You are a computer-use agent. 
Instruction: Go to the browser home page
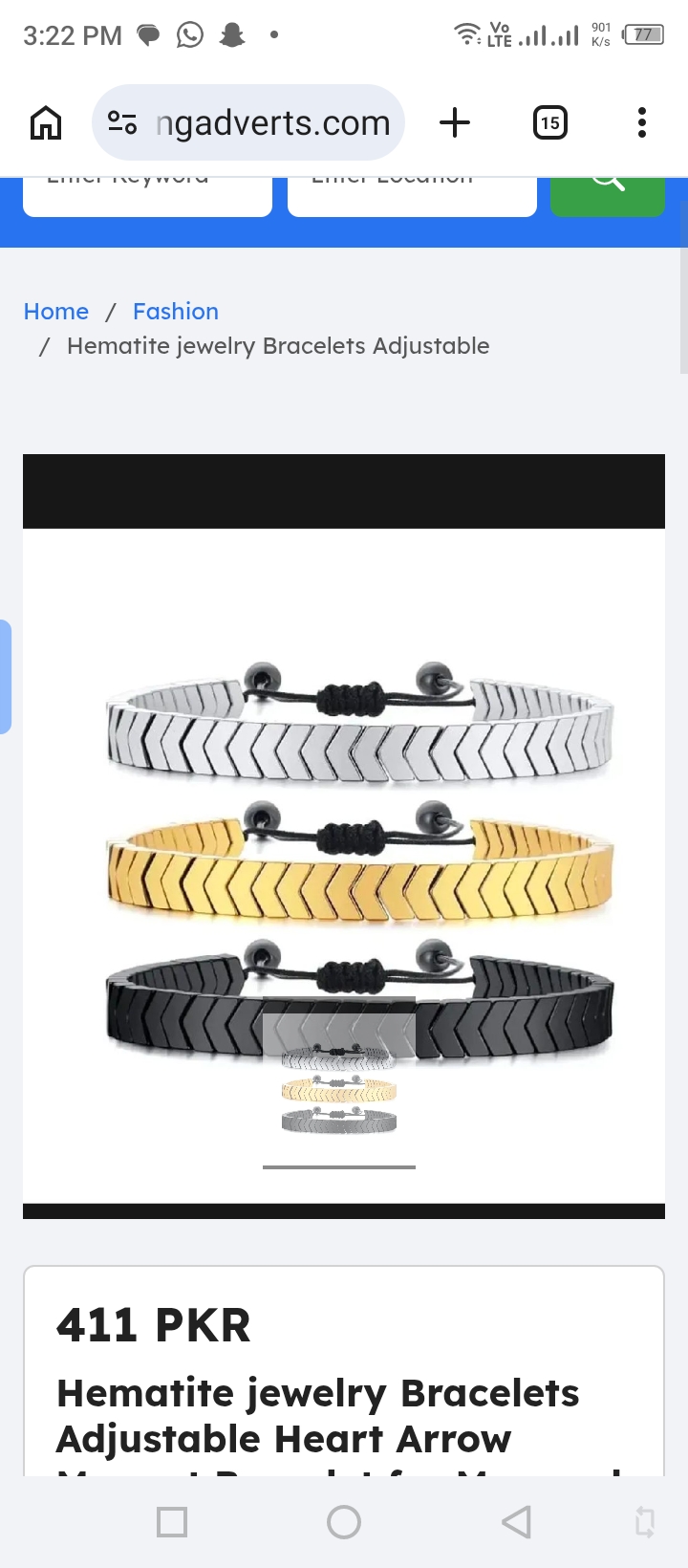pos(46,122)
